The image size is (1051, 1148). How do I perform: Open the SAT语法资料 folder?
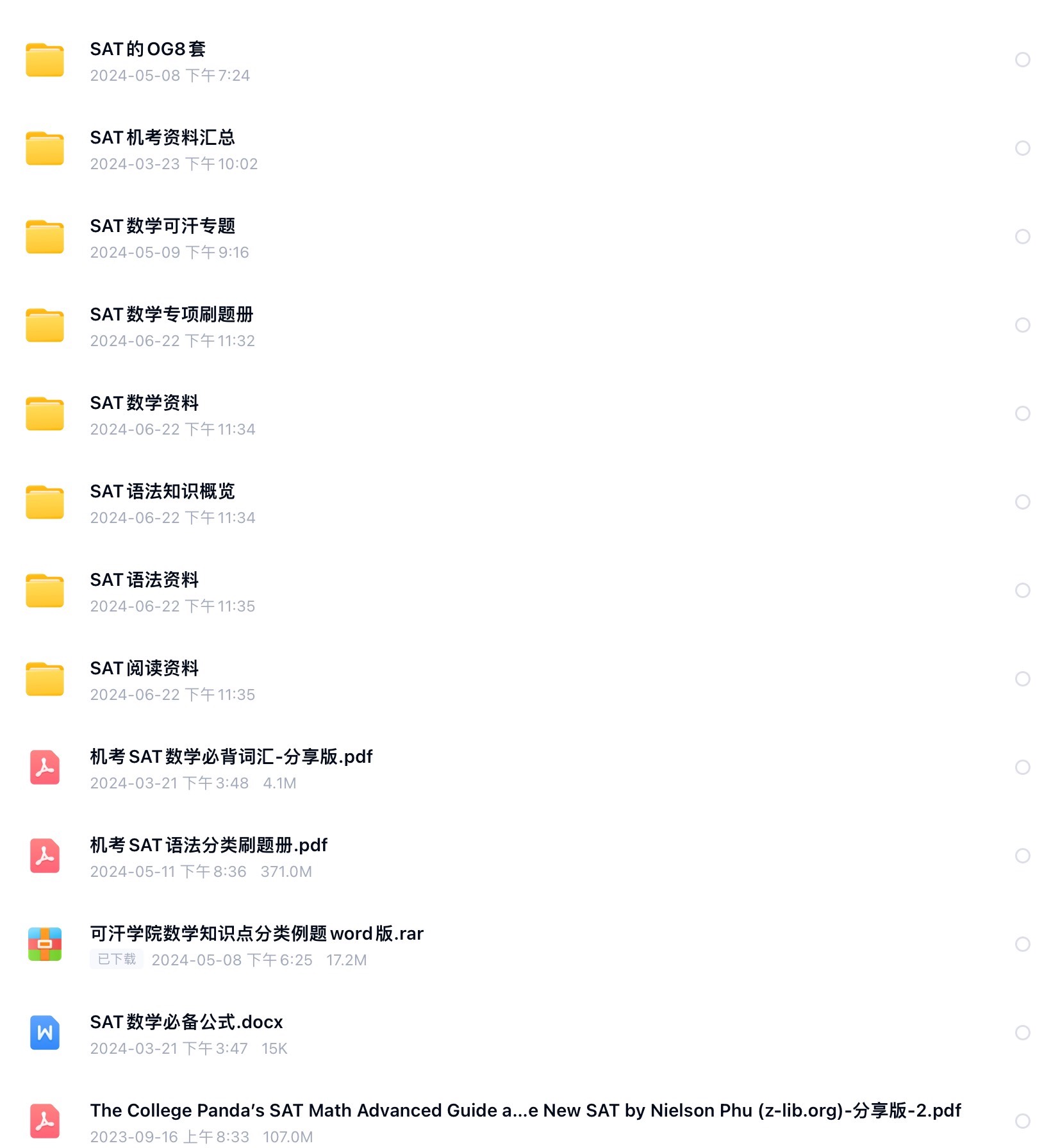(144, 580)
